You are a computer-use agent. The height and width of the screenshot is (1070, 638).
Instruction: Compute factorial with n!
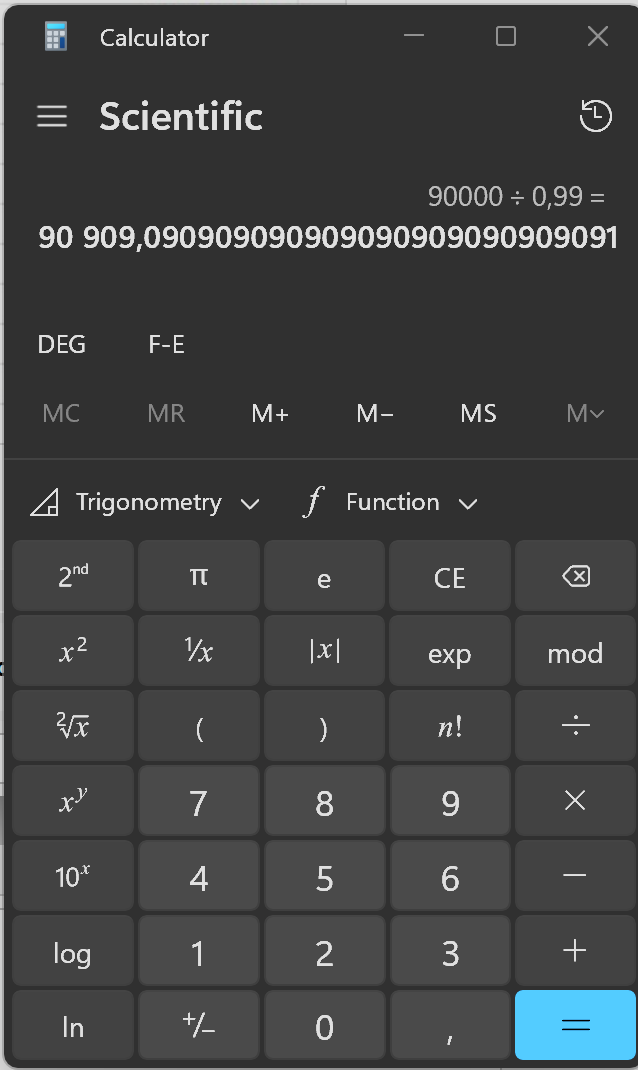click(x=450, y=726)
